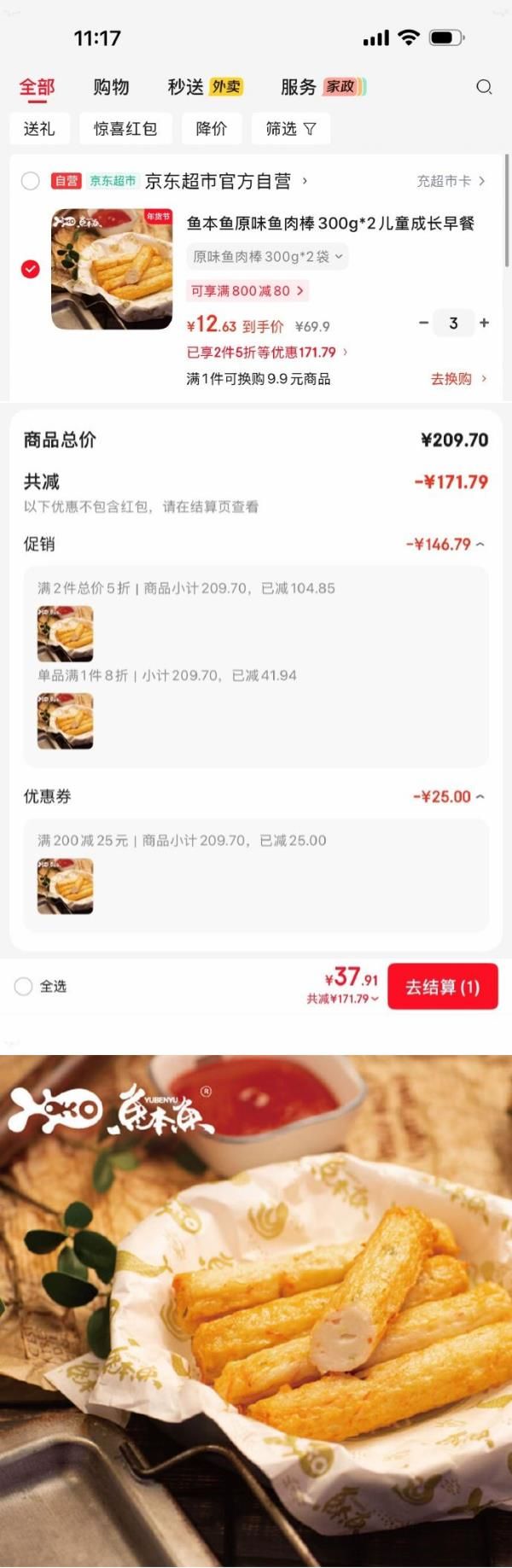Decrease the fish stick quantity by one

423,324
